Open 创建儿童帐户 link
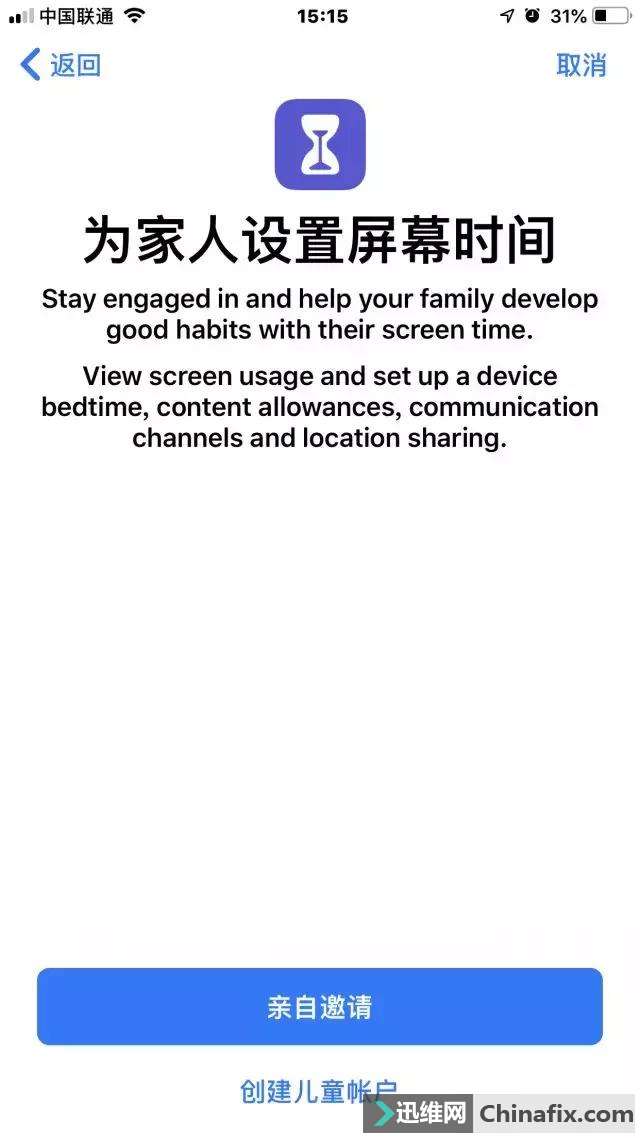Screen dimensions: 640x1138 click(x=318, y=1090)
